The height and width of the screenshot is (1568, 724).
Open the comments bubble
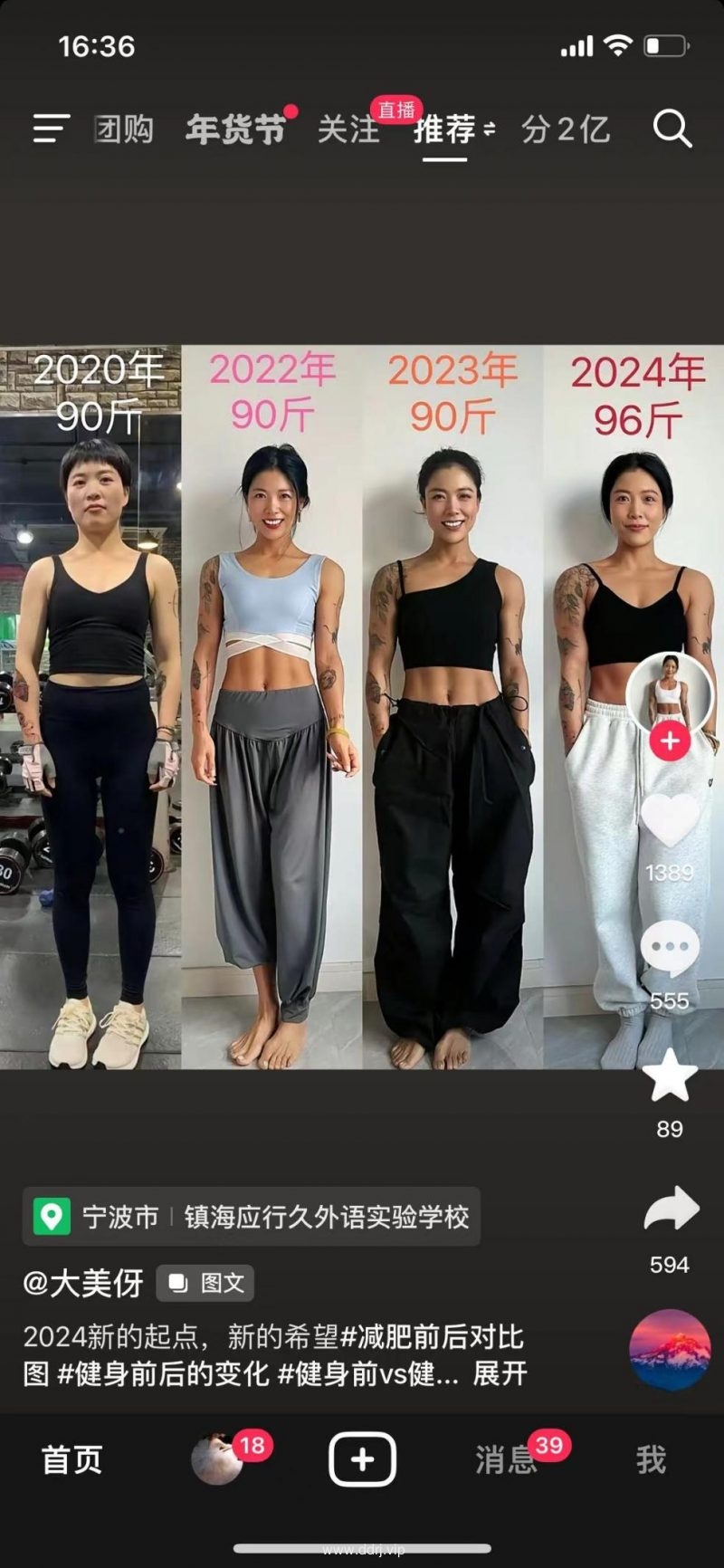[670, 949]
